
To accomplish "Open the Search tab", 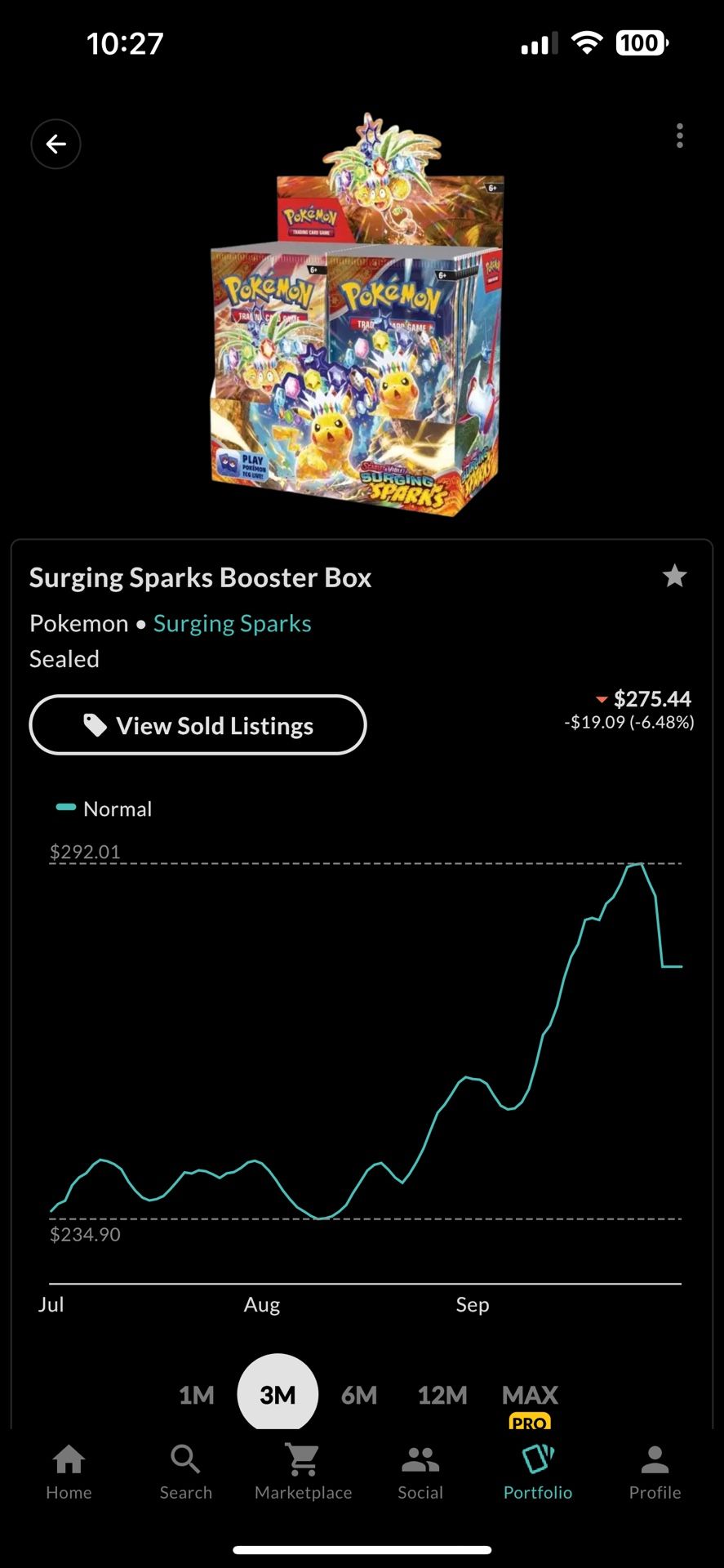I will 185,1472.
